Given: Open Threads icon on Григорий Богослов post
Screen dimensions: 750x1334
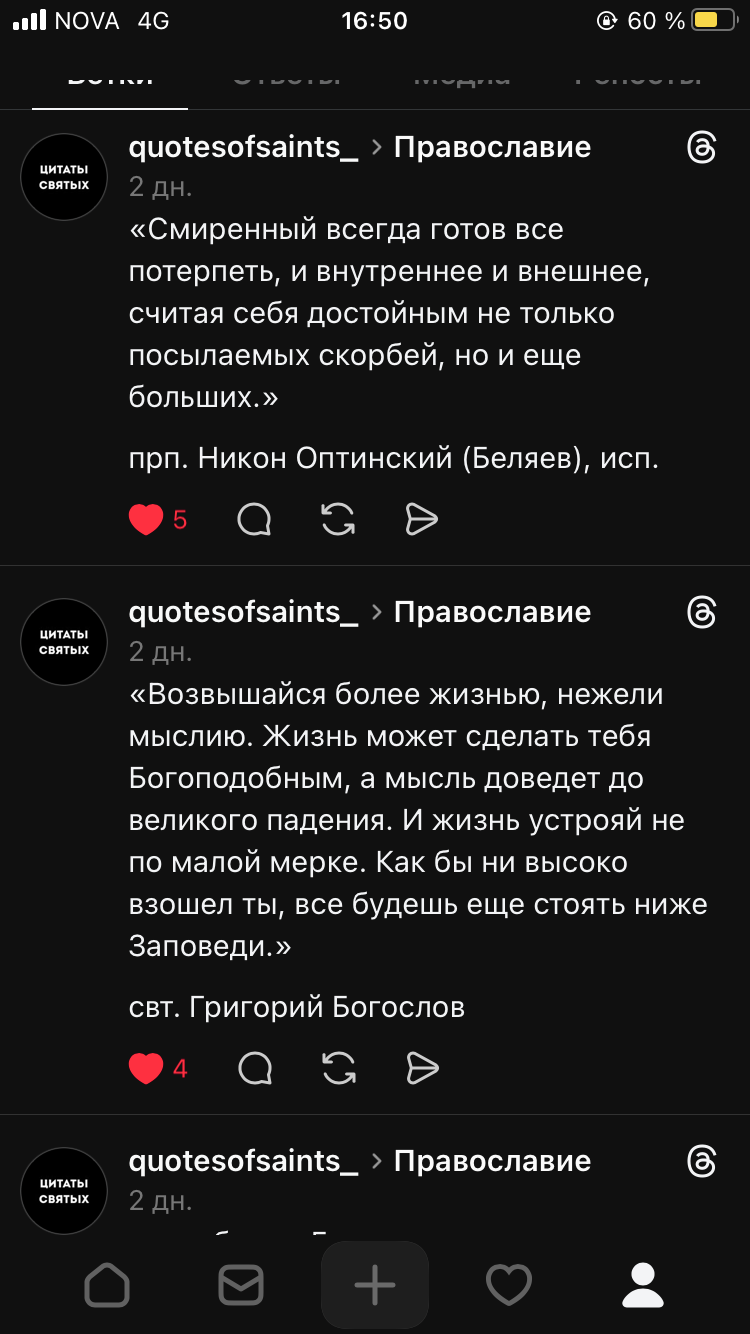Looking at the screenshot, I should tap(702, 612).
